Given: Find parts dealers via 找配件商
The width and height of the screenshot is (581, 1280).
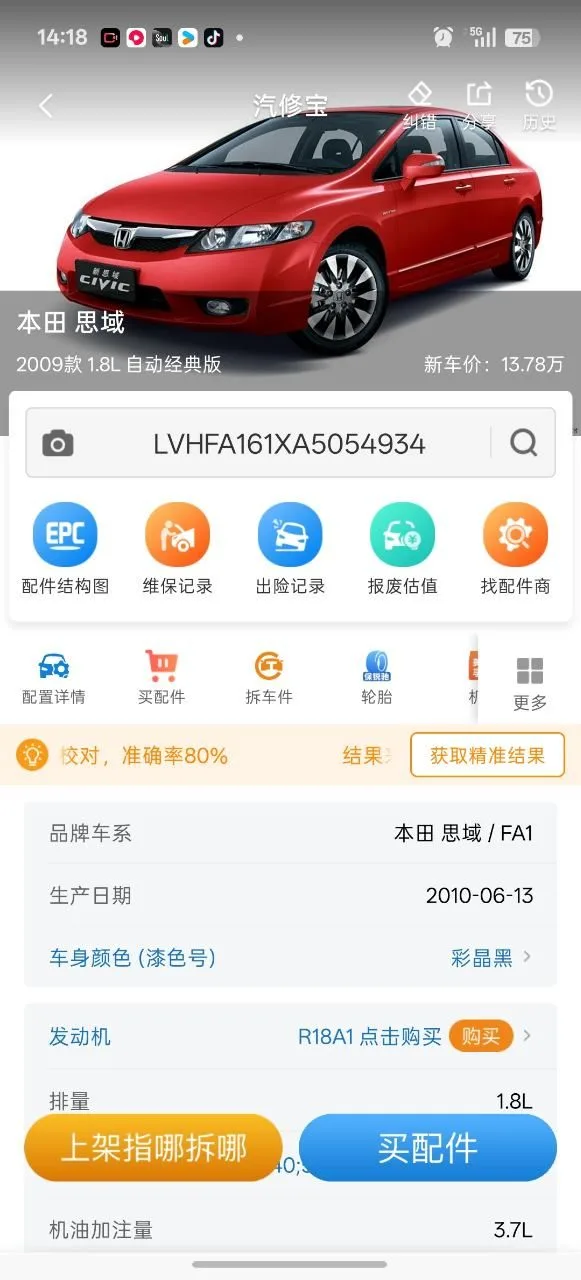Looking at the screenshot, I should coord(515,549).
